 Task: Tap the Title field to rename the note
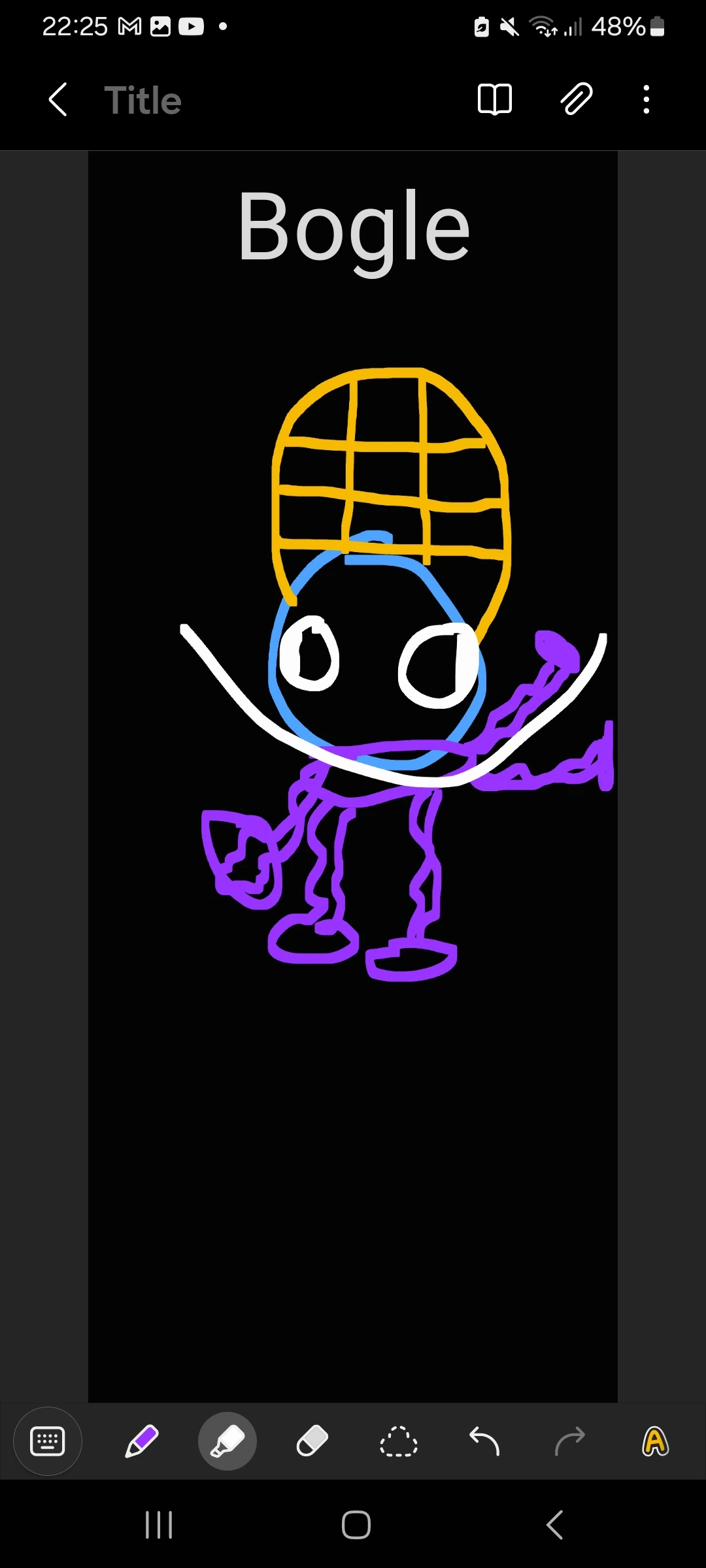(x=143, y=99)
